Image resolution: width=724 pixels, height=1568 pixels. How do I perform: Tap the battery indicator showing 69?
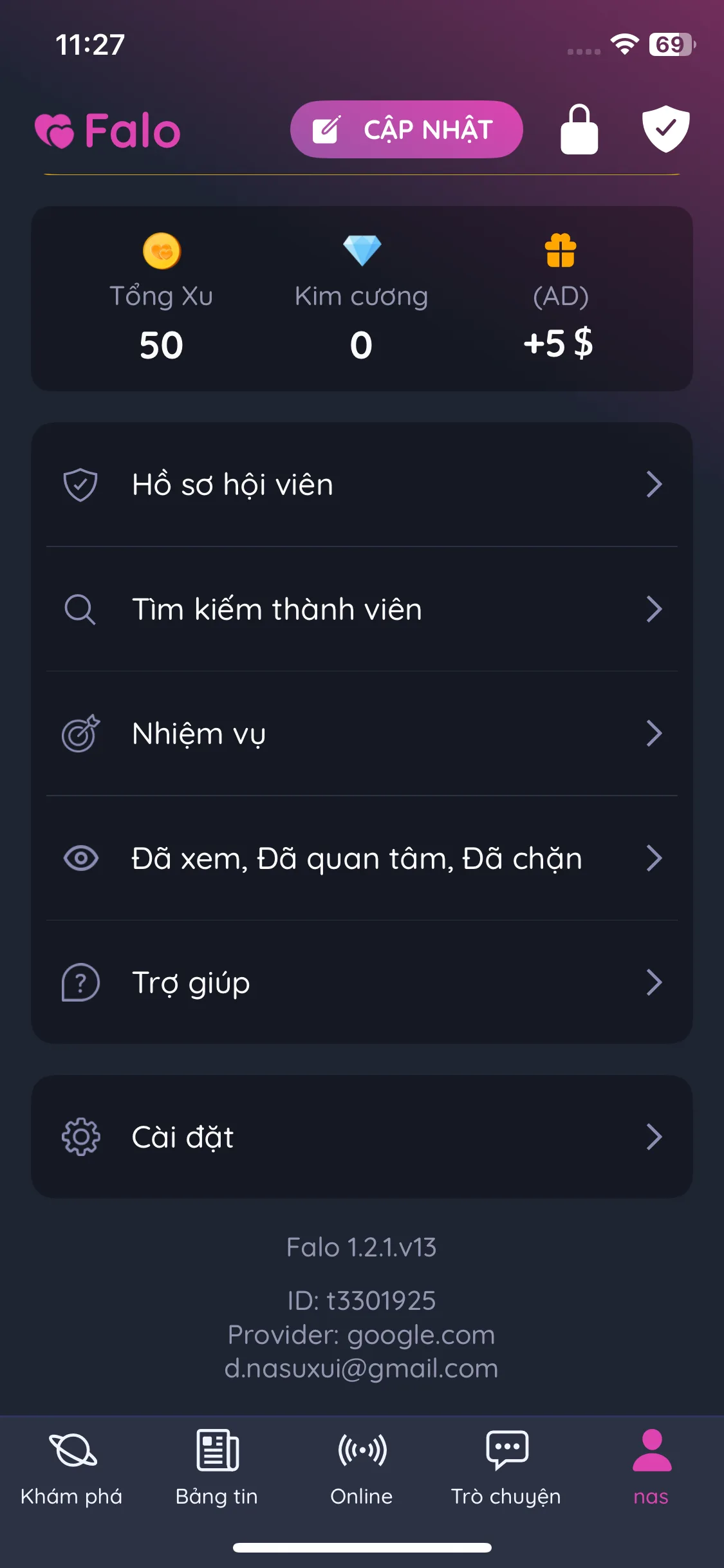coord(668,44)
